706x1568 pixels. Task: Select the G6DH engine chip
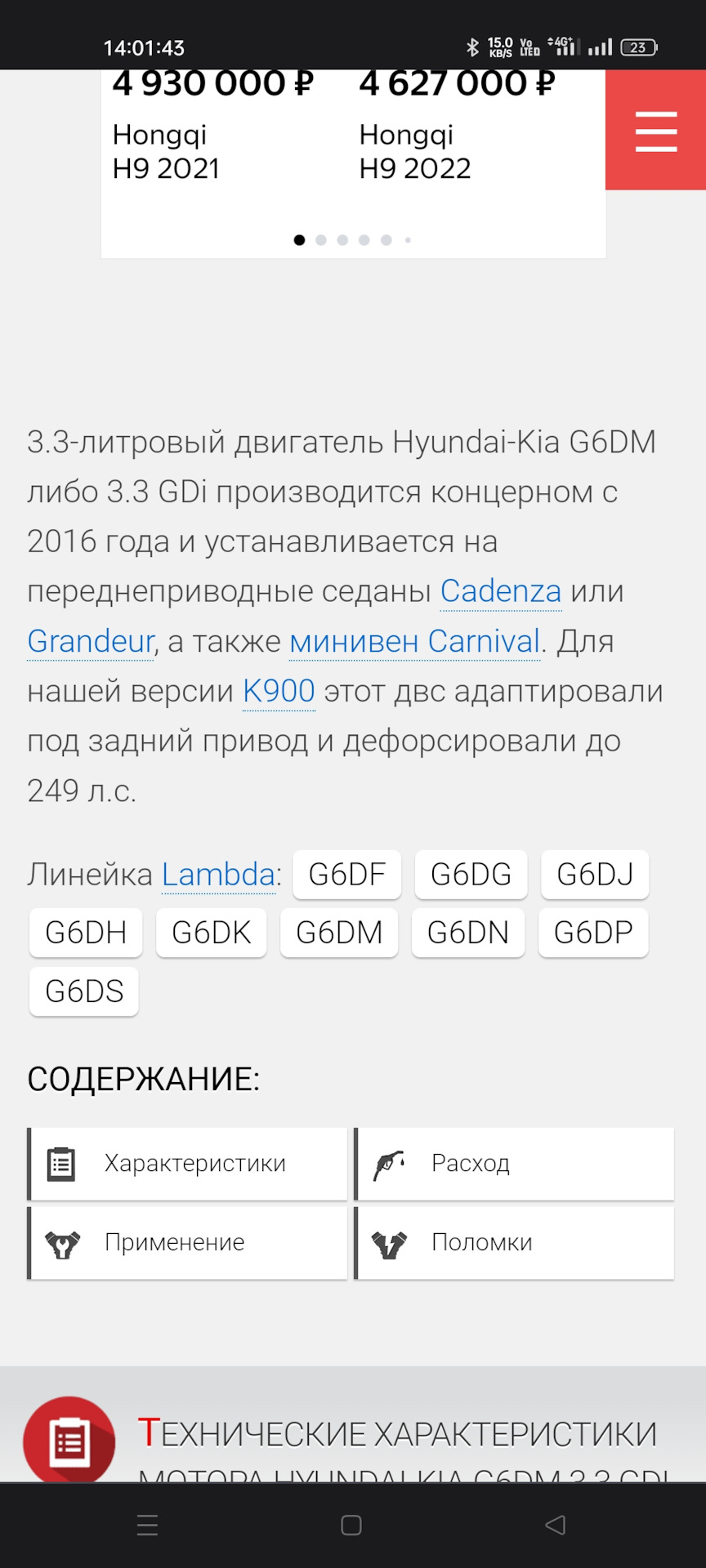[86, 933]
